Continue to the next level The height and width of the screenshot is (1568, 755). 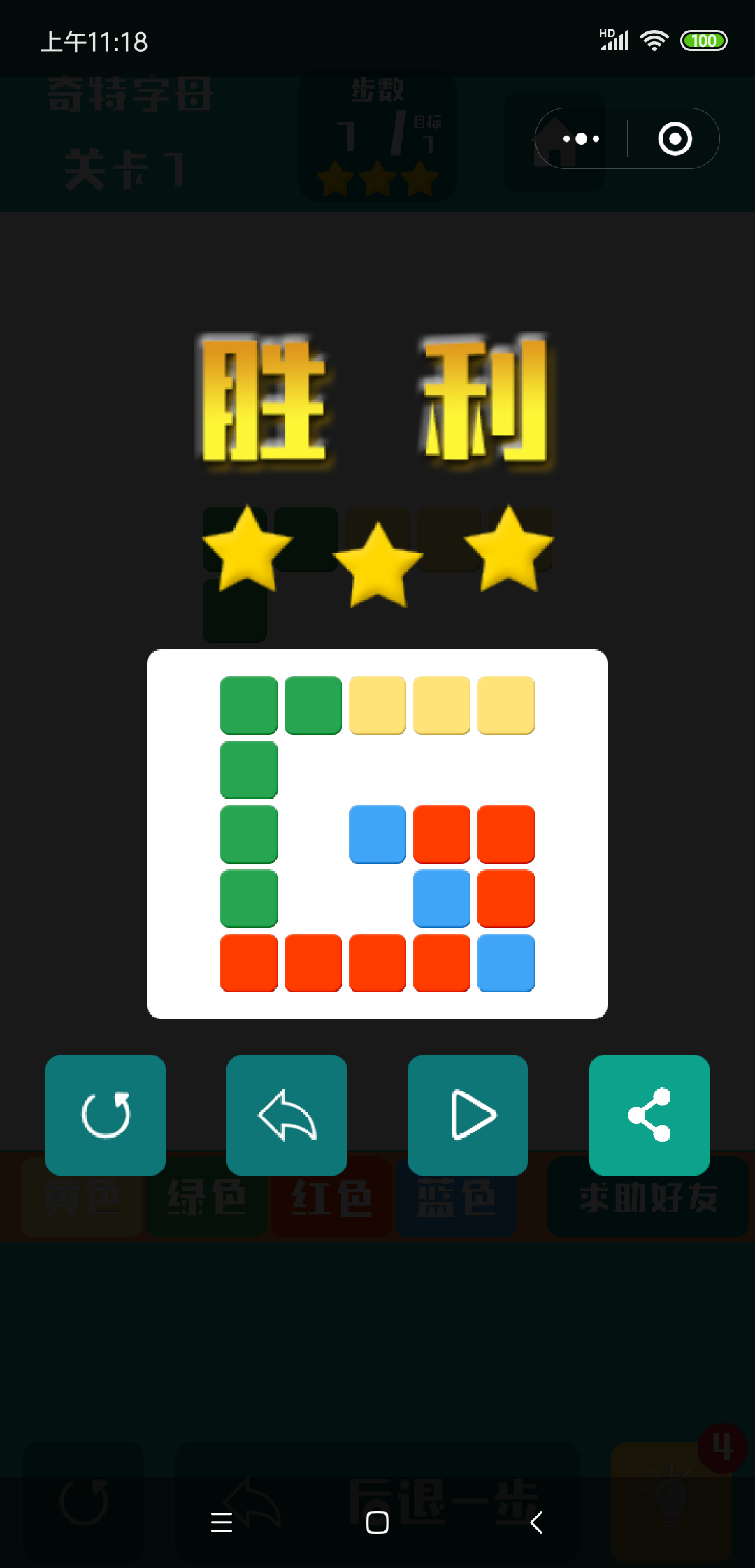(x=468, y=1115)
